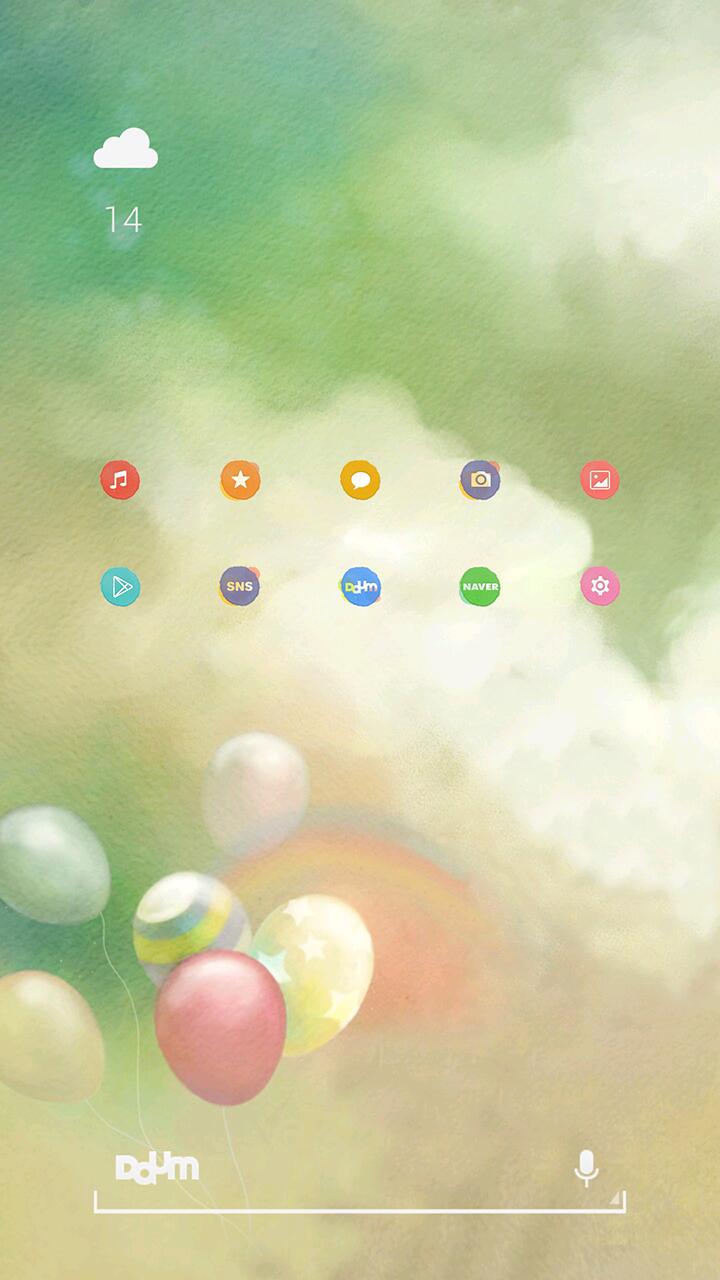This screenshot has width=720, height=1280.
Task: Open the orange star favorites icon
Action: [240, 480]
